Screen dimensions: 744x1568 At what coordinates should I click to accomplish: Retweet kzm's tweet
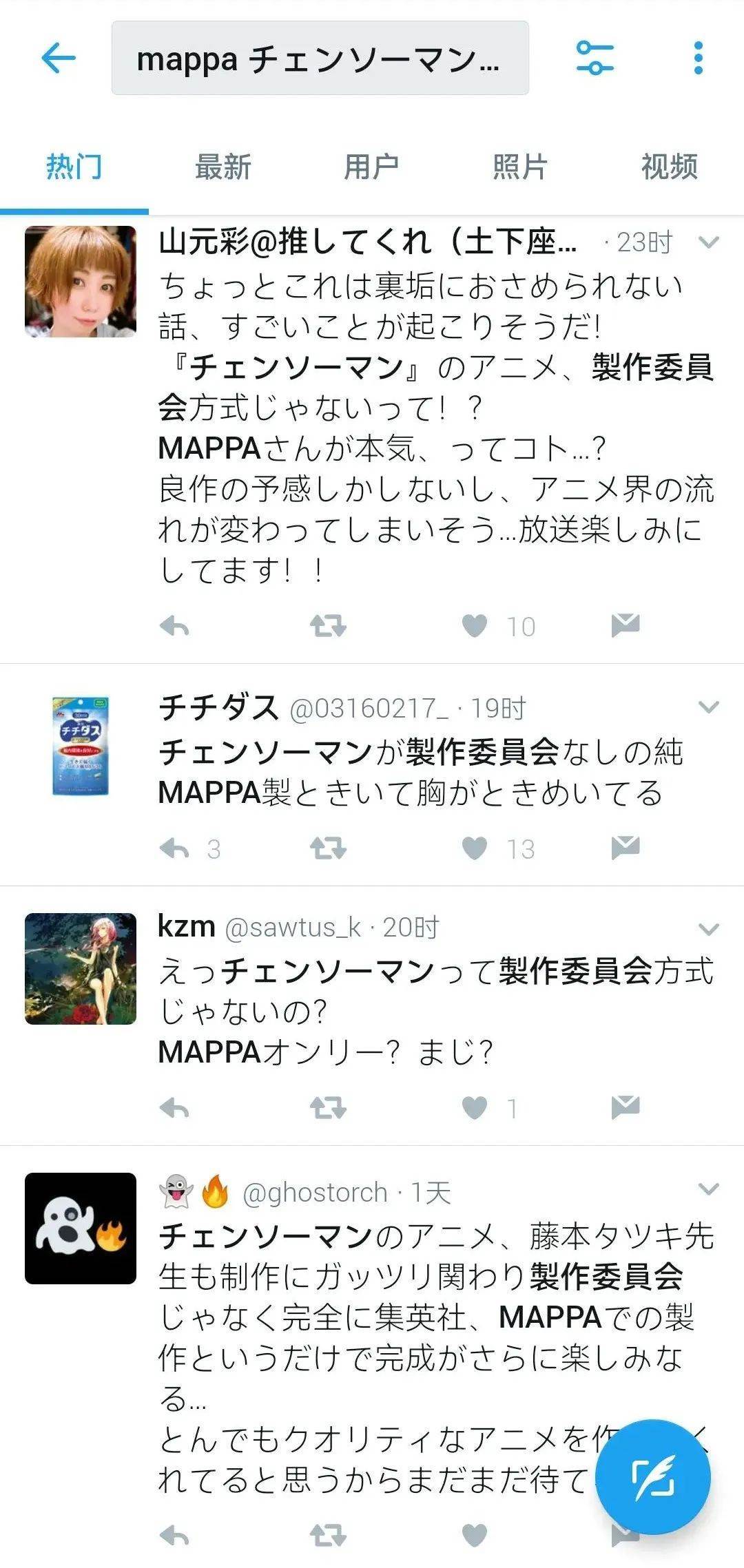[328, 1108]
